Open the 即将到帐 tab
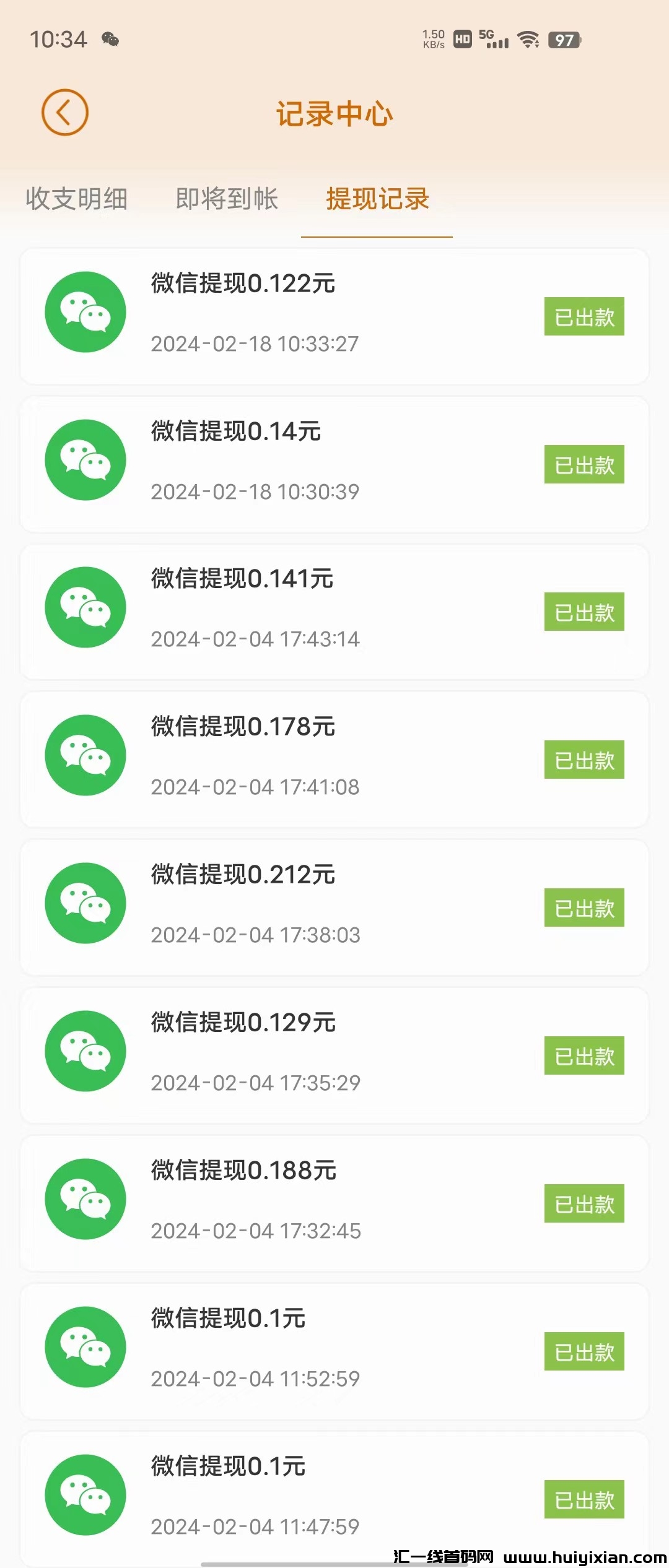The image size is (669, 1568). point(225,199)
